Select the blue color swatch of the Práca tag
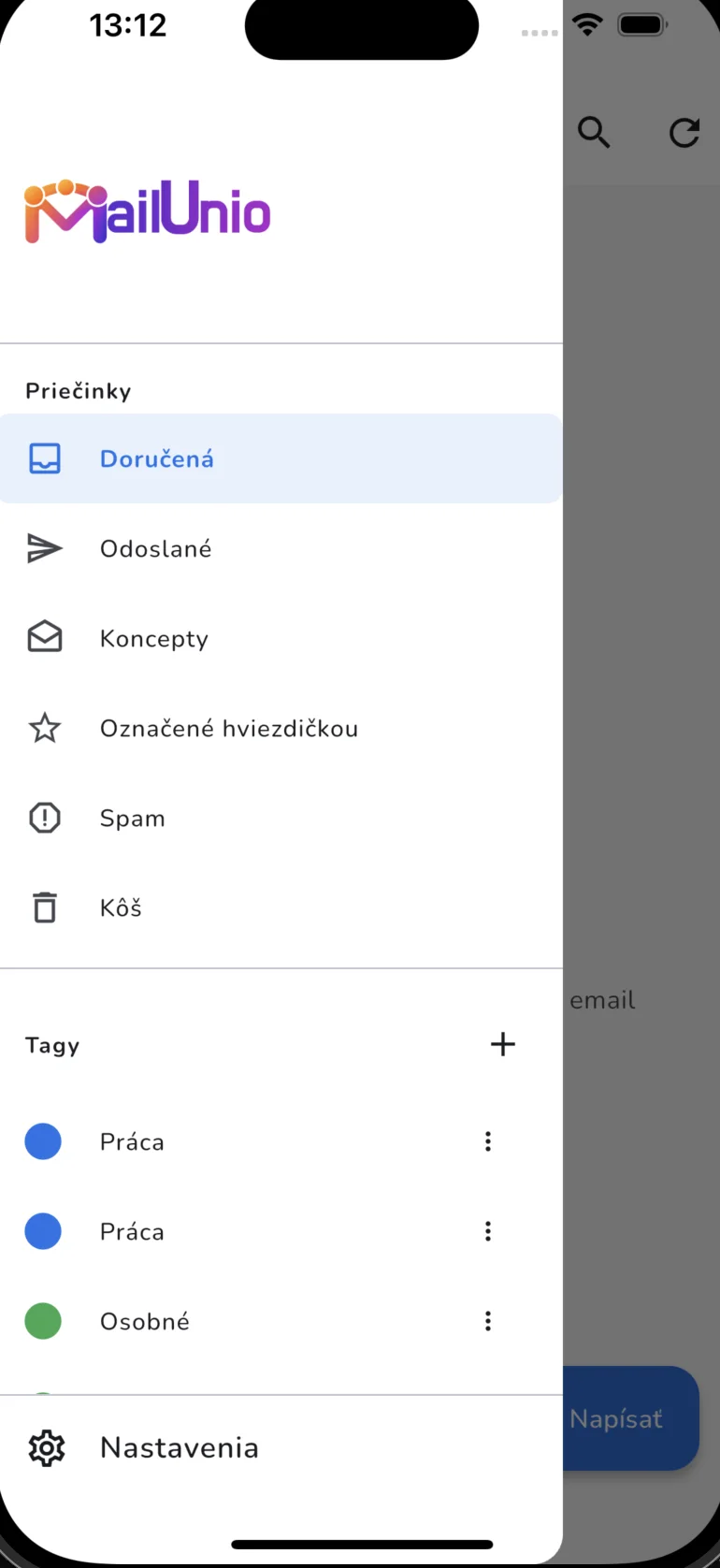 (43, 1140)
